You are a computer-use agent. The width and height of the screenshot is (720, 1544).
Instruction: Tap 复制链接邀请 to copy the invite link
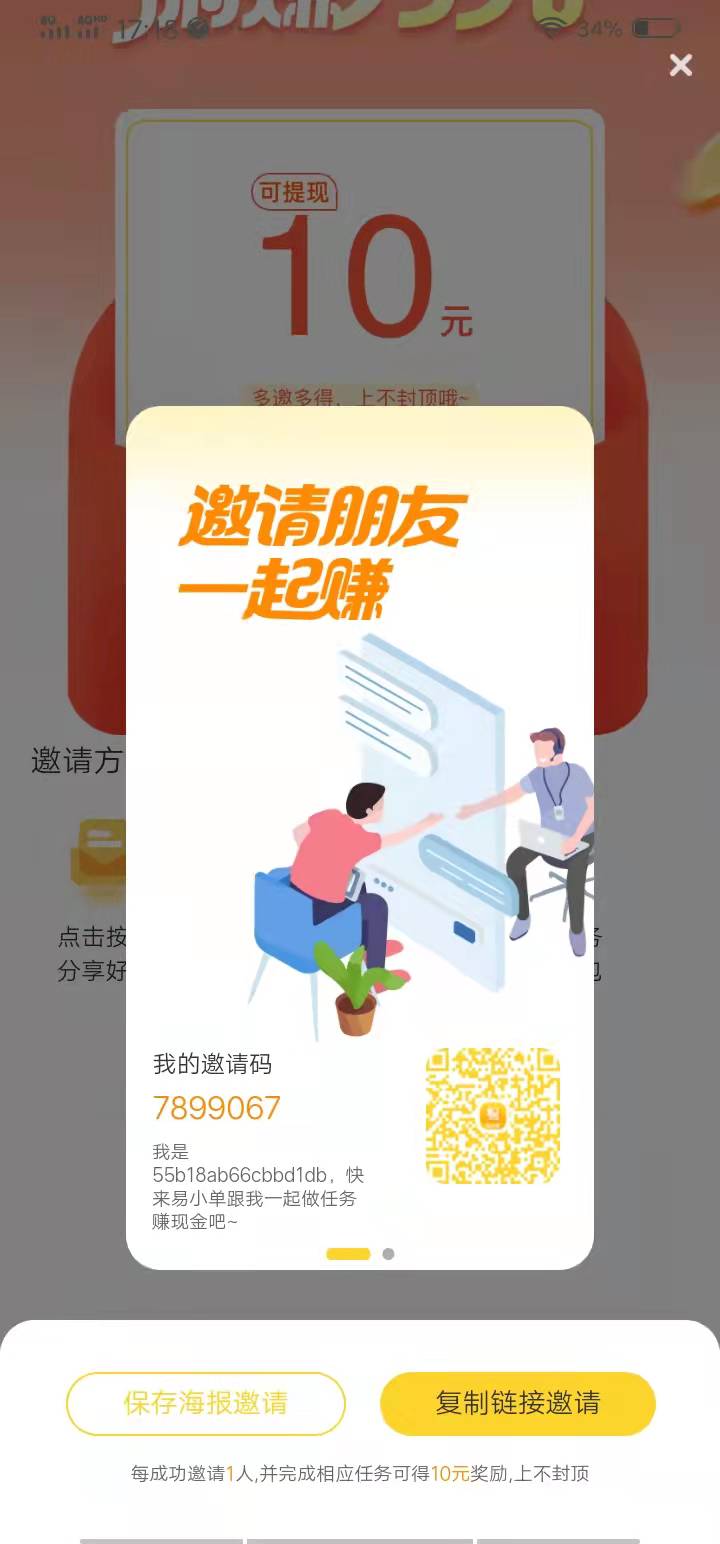pyautogui.click(x=517, y=1403)
